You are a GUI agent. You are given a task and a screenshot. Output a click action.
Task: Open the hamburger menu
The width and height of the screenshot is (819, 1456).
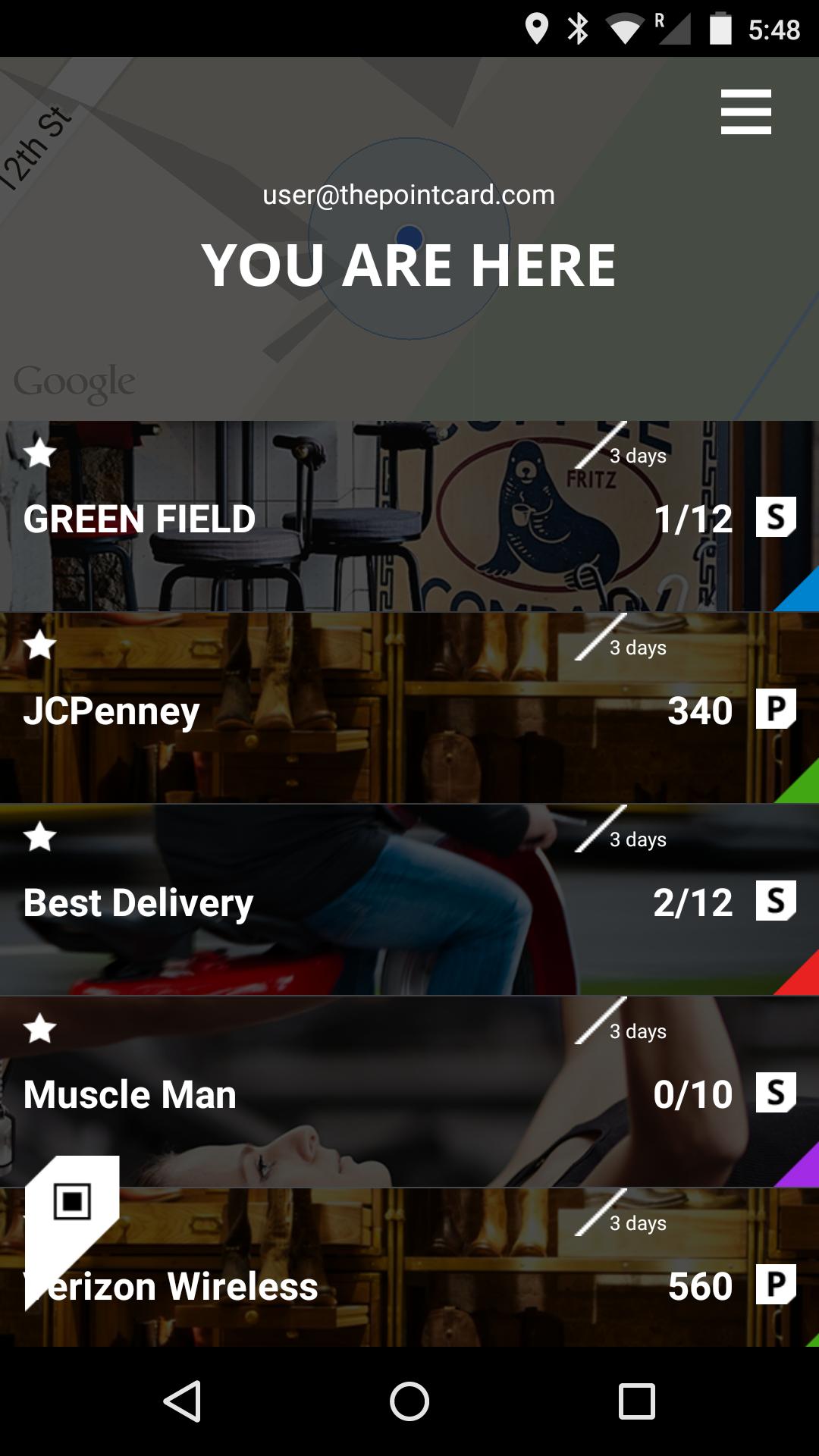(x=745, y=111)
